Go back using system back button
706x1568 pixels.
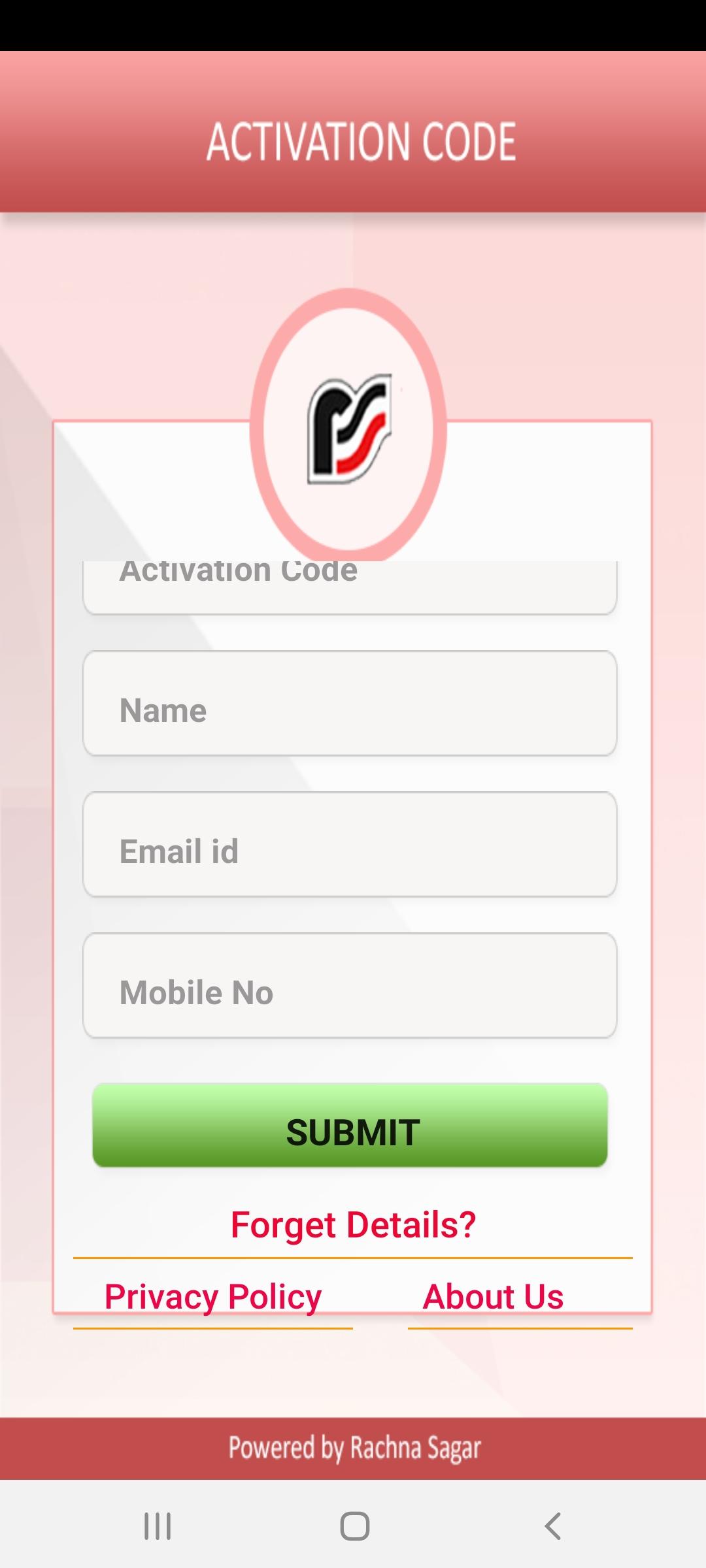(552, 1526)
